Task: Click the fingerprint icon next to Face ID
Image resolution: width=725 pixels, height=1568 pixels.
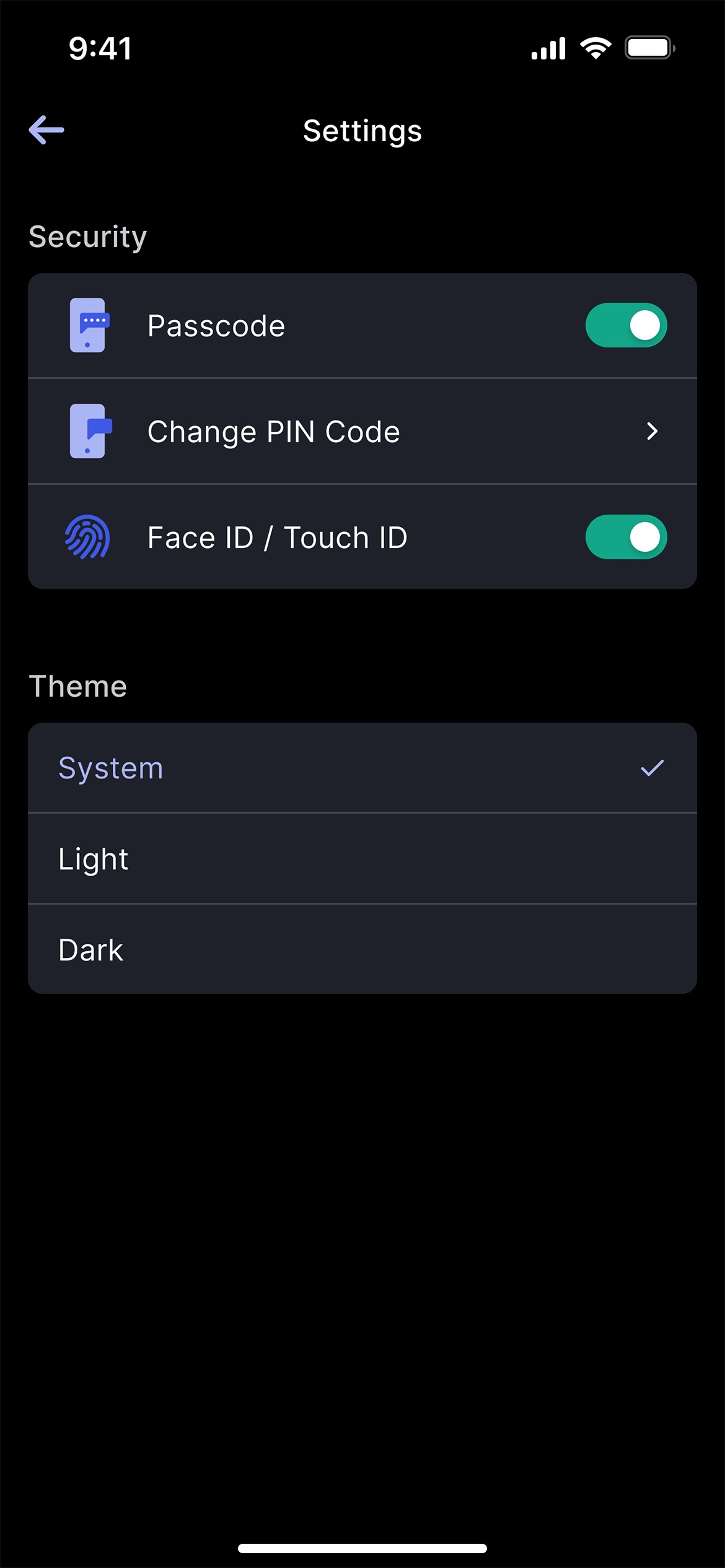Action: click(x=89, y=537)
